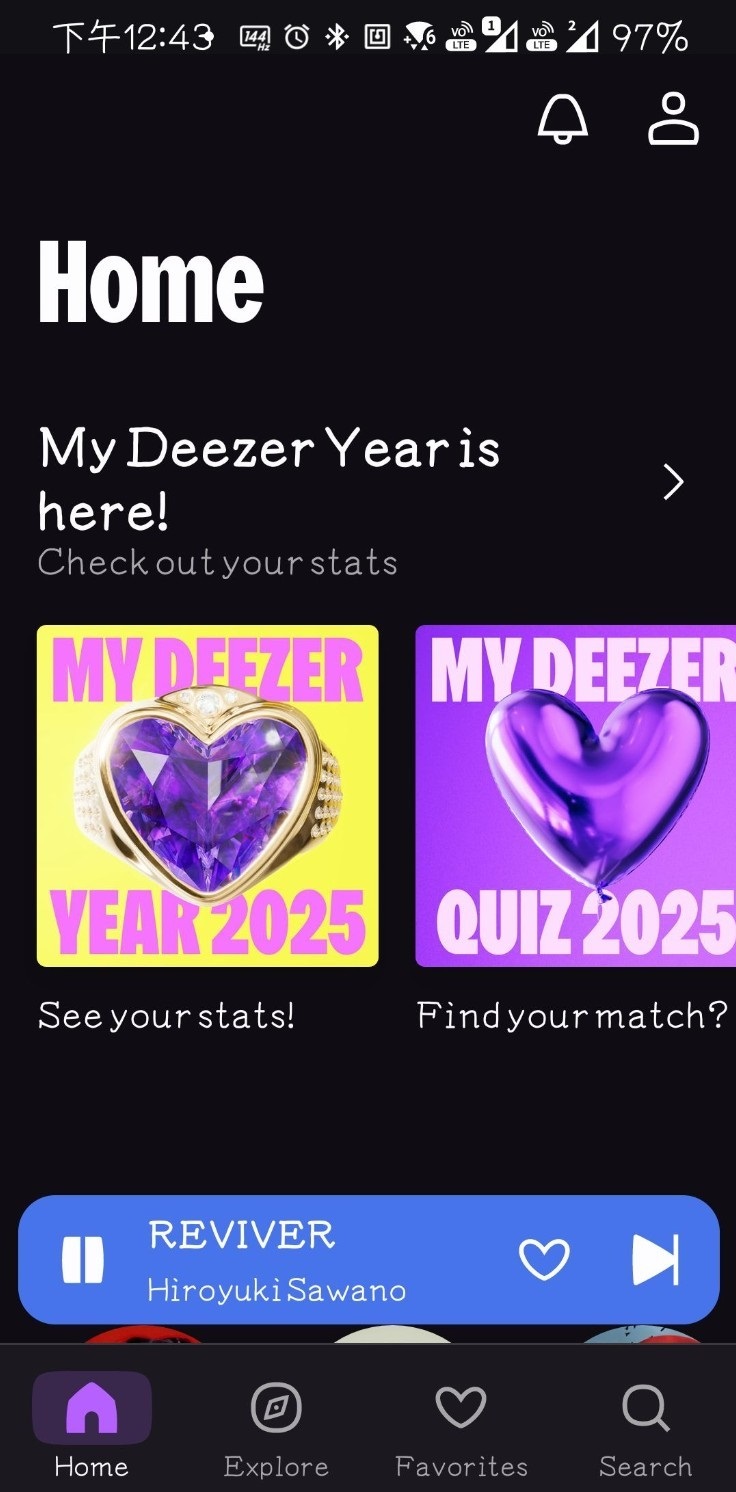
Task: Expand My Deezer Year section arrow
Action: point(673,482)
